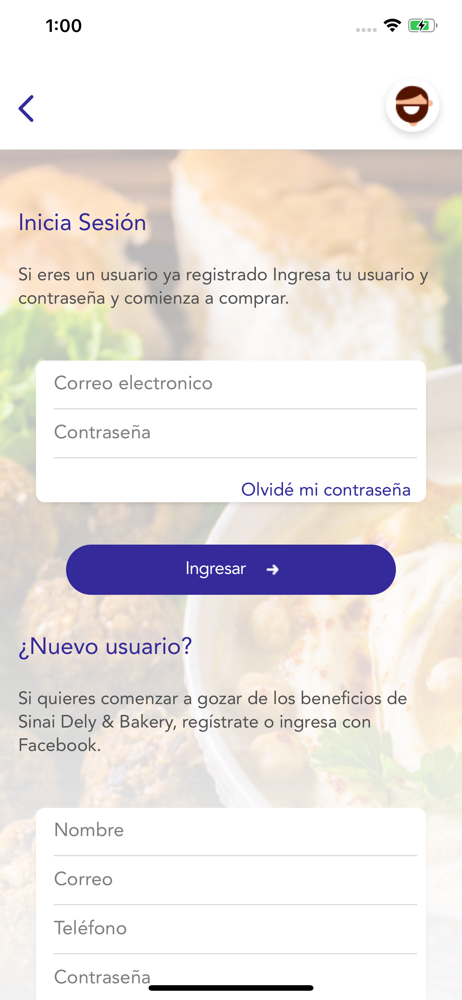This screenshot has height=1000, width=462.
Task: Focus the Teléfono field
Action: pos(235,929)
